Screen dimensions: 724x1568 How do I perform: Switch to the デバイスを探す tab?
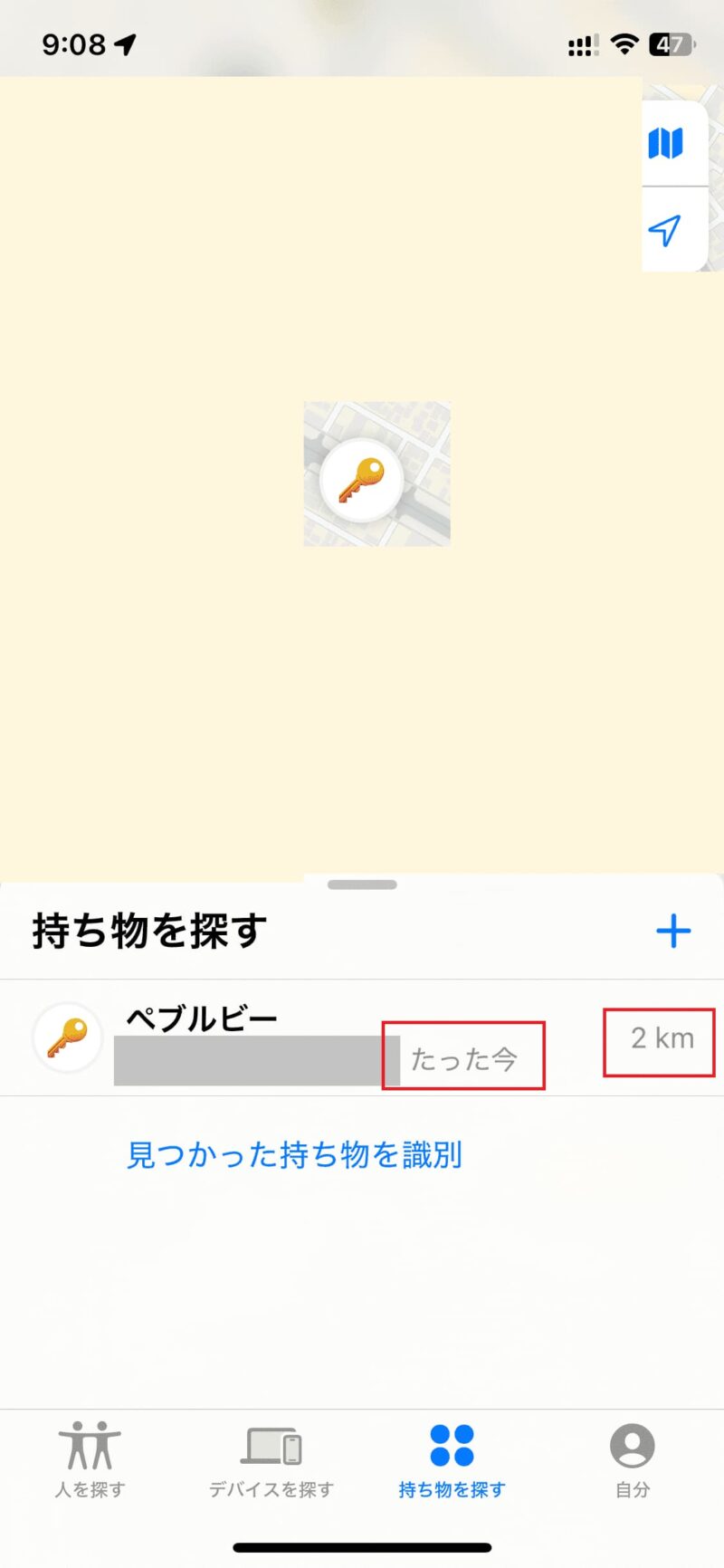coord(271,1459)
